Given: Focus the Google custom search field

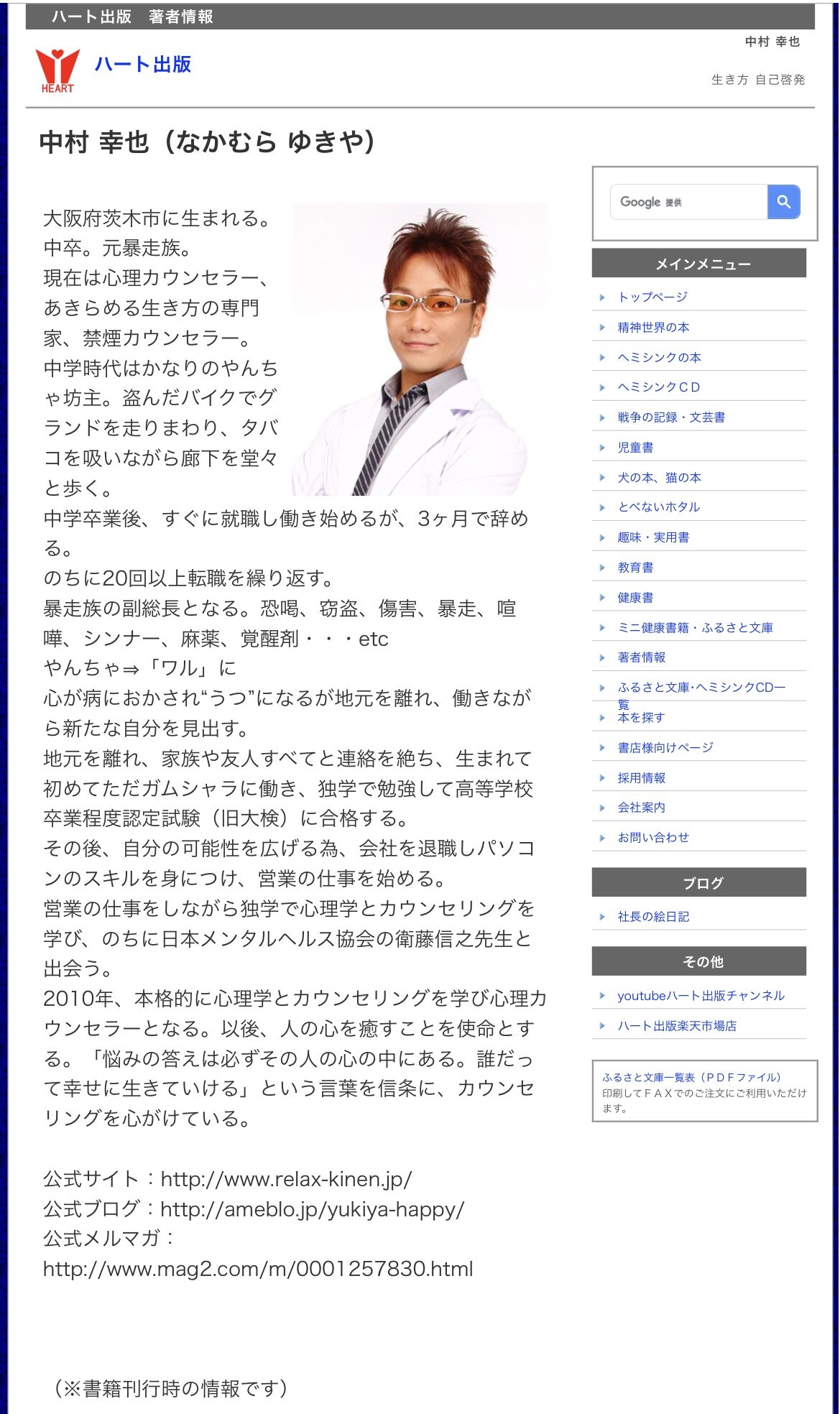Looking at the screenshot, I should (x=688, y=202).
